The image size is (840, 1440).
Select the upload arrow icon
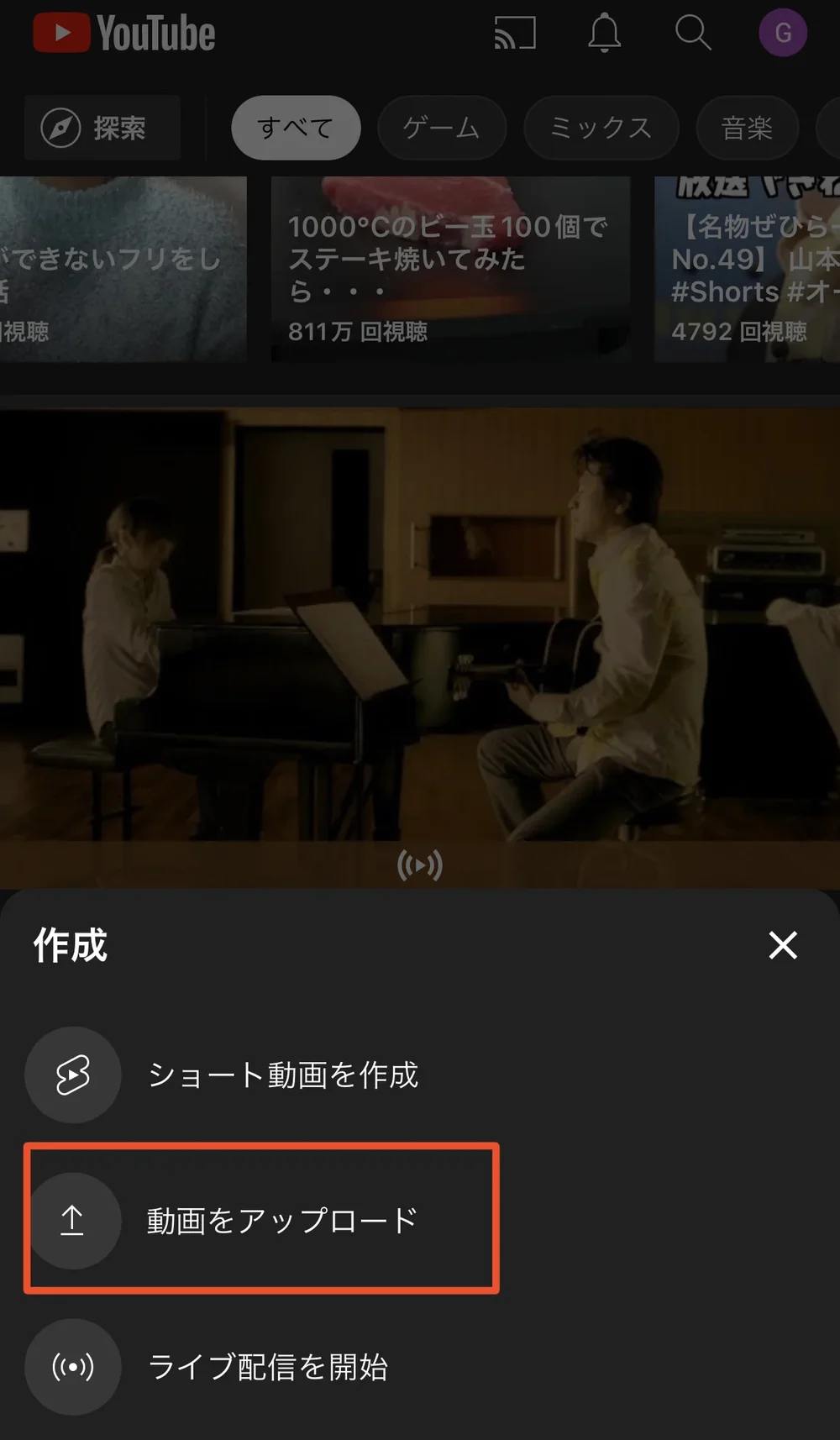click(73, 1221)
